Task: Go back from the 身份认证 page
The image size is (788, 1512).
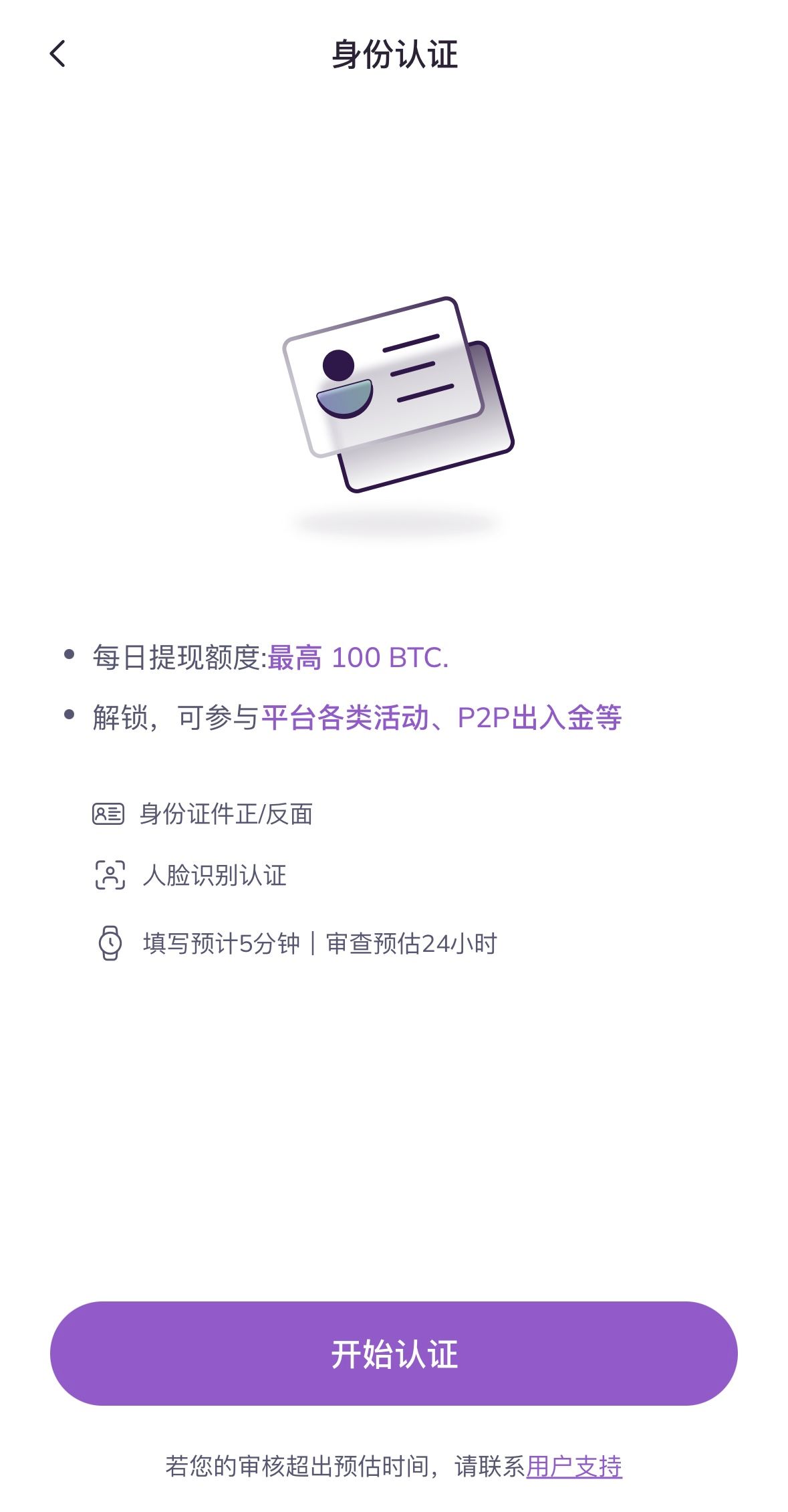Action: (x=58, y=54)
